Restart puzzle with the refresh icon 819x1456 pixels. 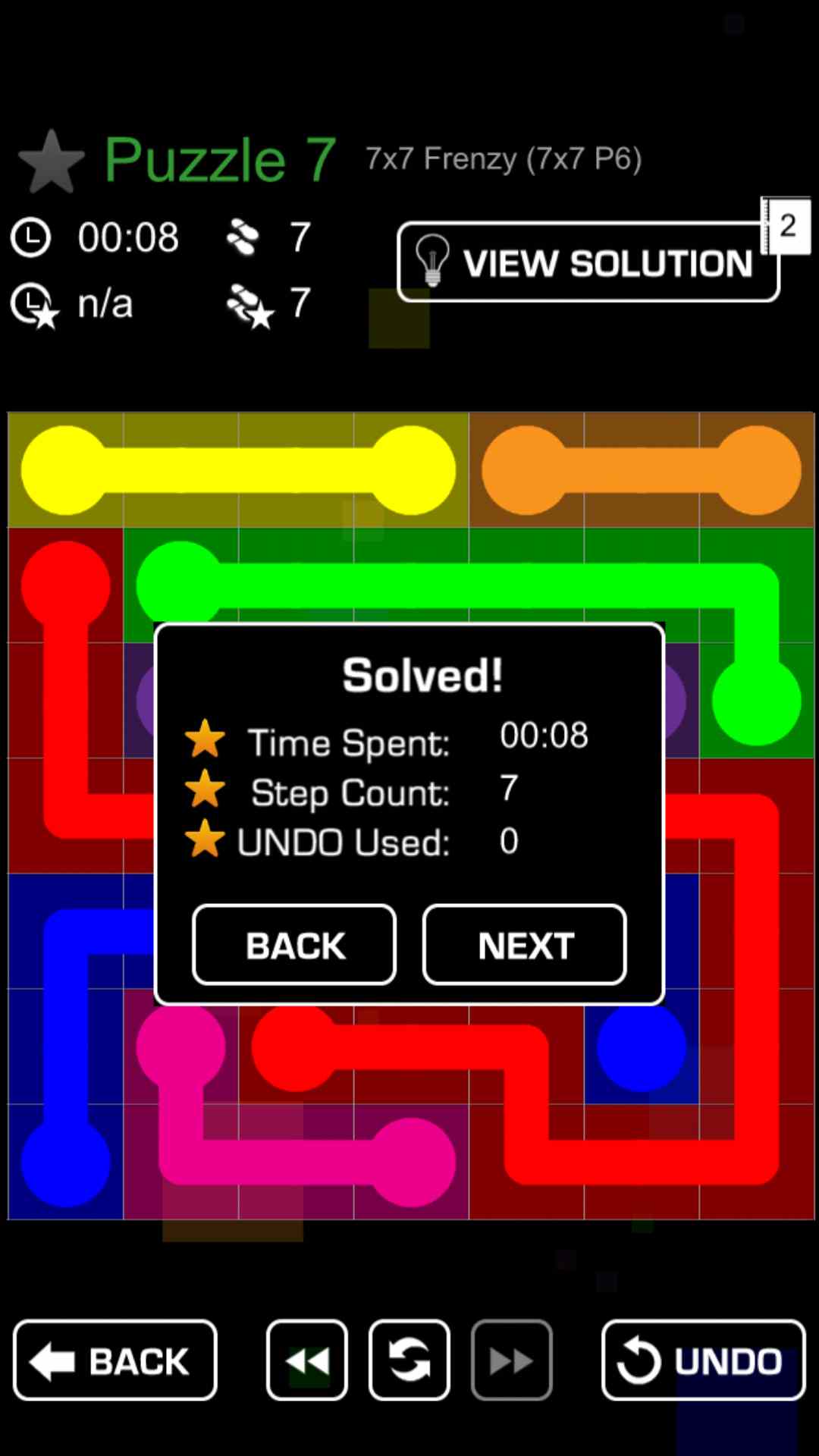(409, 1360)
